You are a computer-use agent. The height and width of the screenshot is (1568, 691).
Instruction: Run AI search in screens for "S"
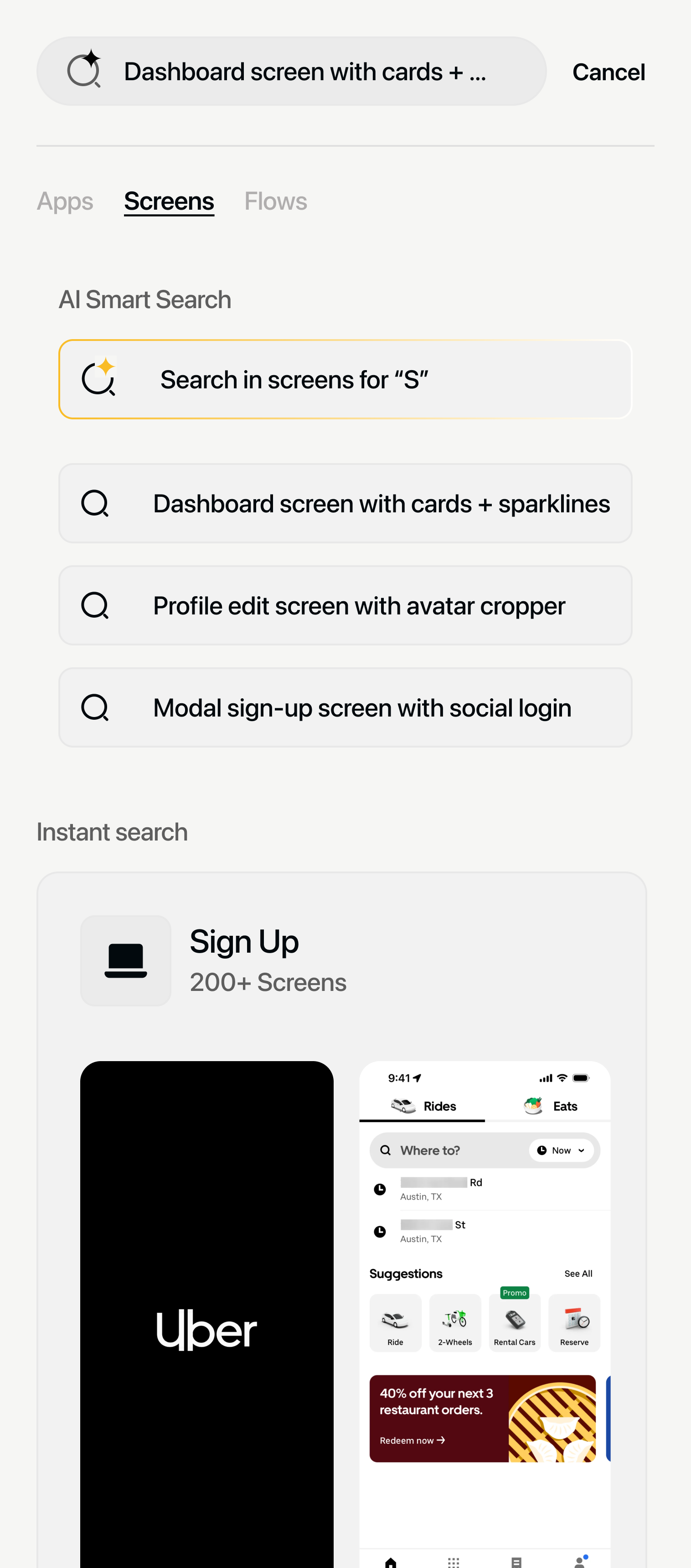click(345, 379)
